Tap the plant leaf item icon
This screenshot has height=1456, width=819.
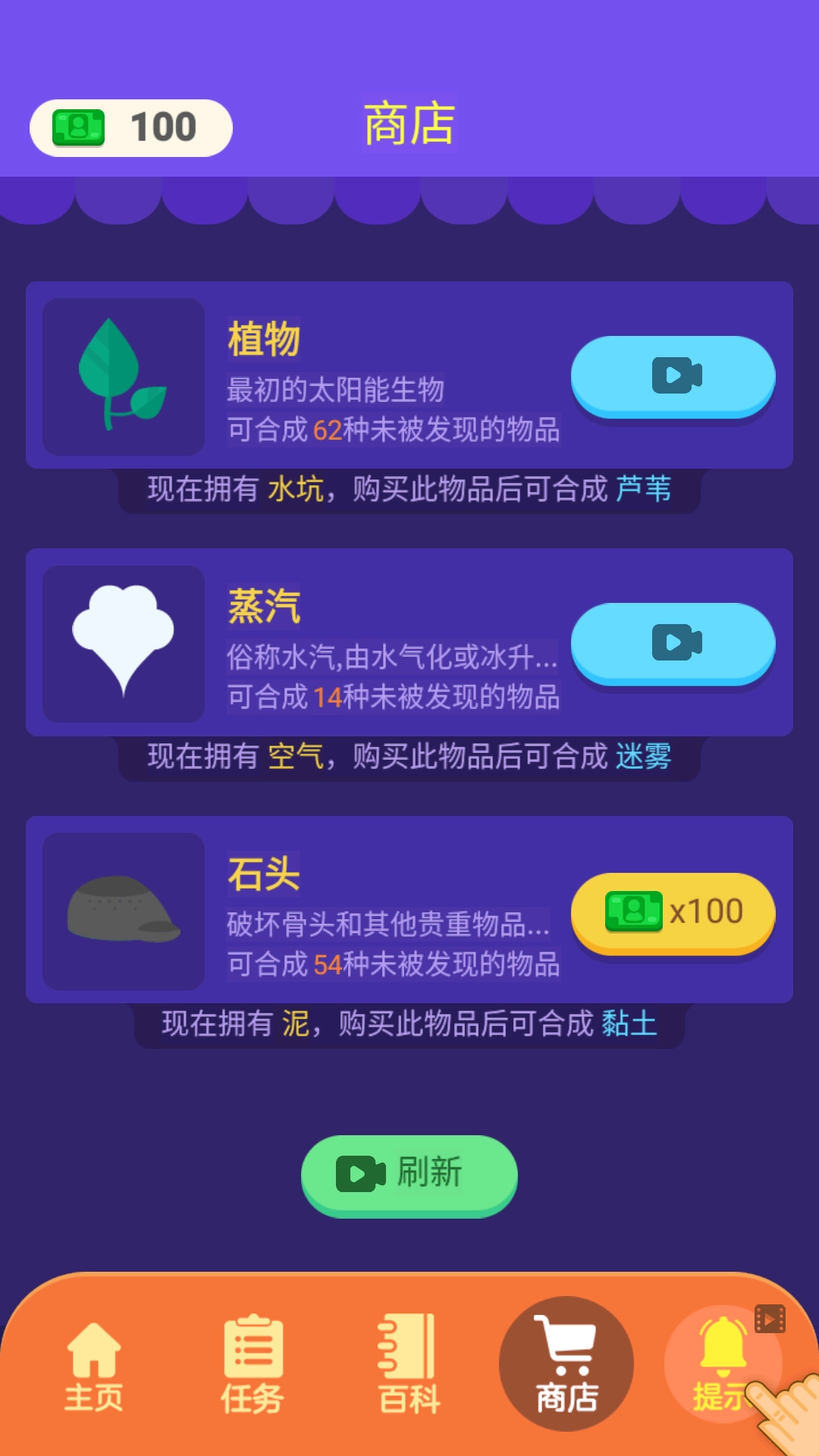[124, 375]
